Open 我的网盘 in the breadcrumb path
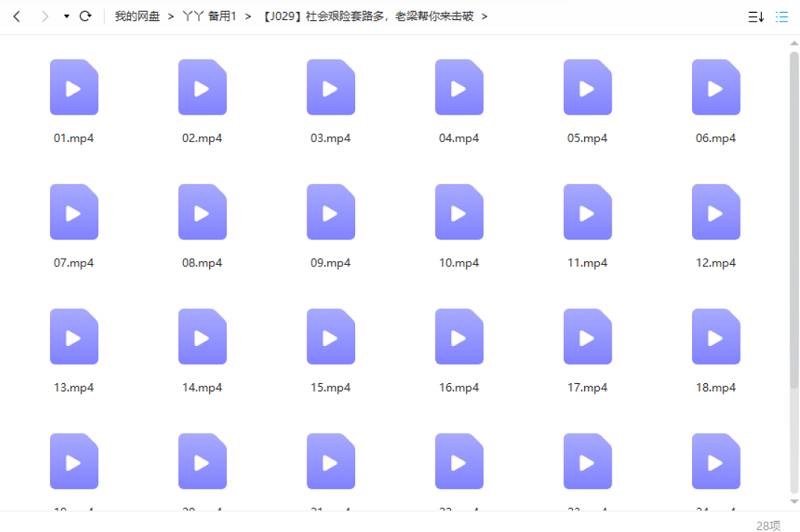 coord(137,16)
